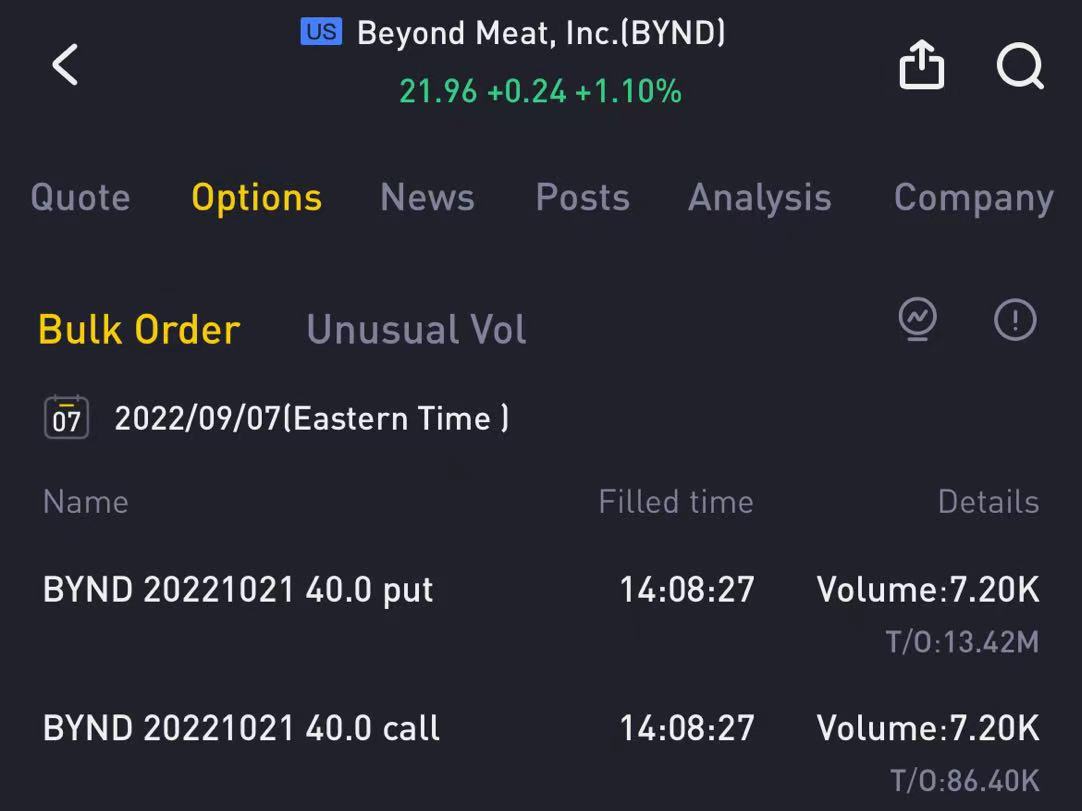Open the chart analysis icon
1082x811 pixels.
(918, 321)
